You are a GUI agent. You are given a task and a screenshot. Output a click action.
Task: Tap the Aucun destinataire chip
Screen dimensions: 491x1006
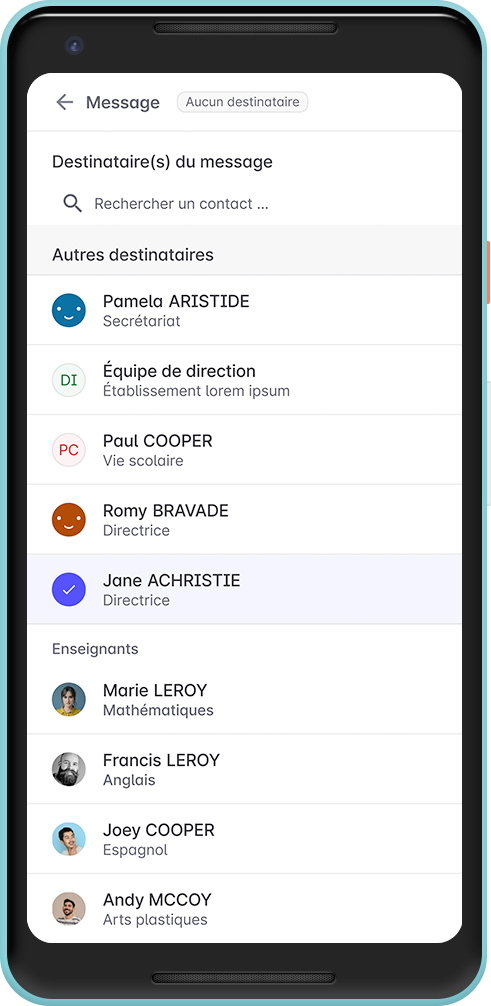click(x=243, y=102)
